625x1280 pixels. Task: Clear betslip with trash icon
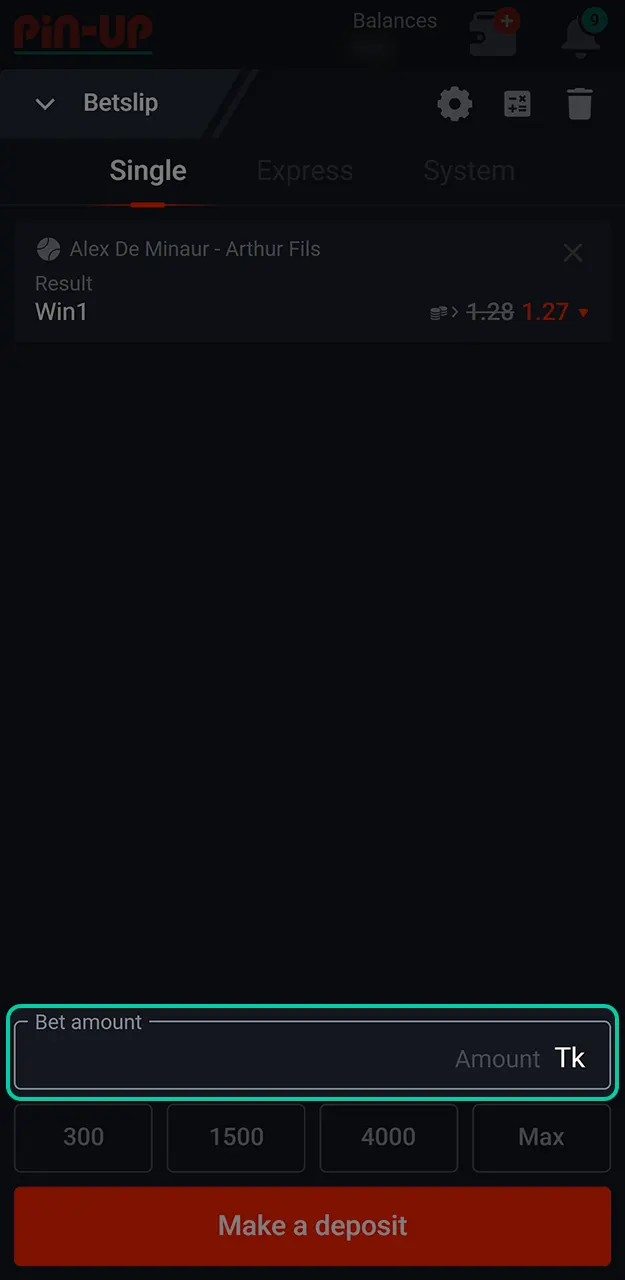coord(580,104)
